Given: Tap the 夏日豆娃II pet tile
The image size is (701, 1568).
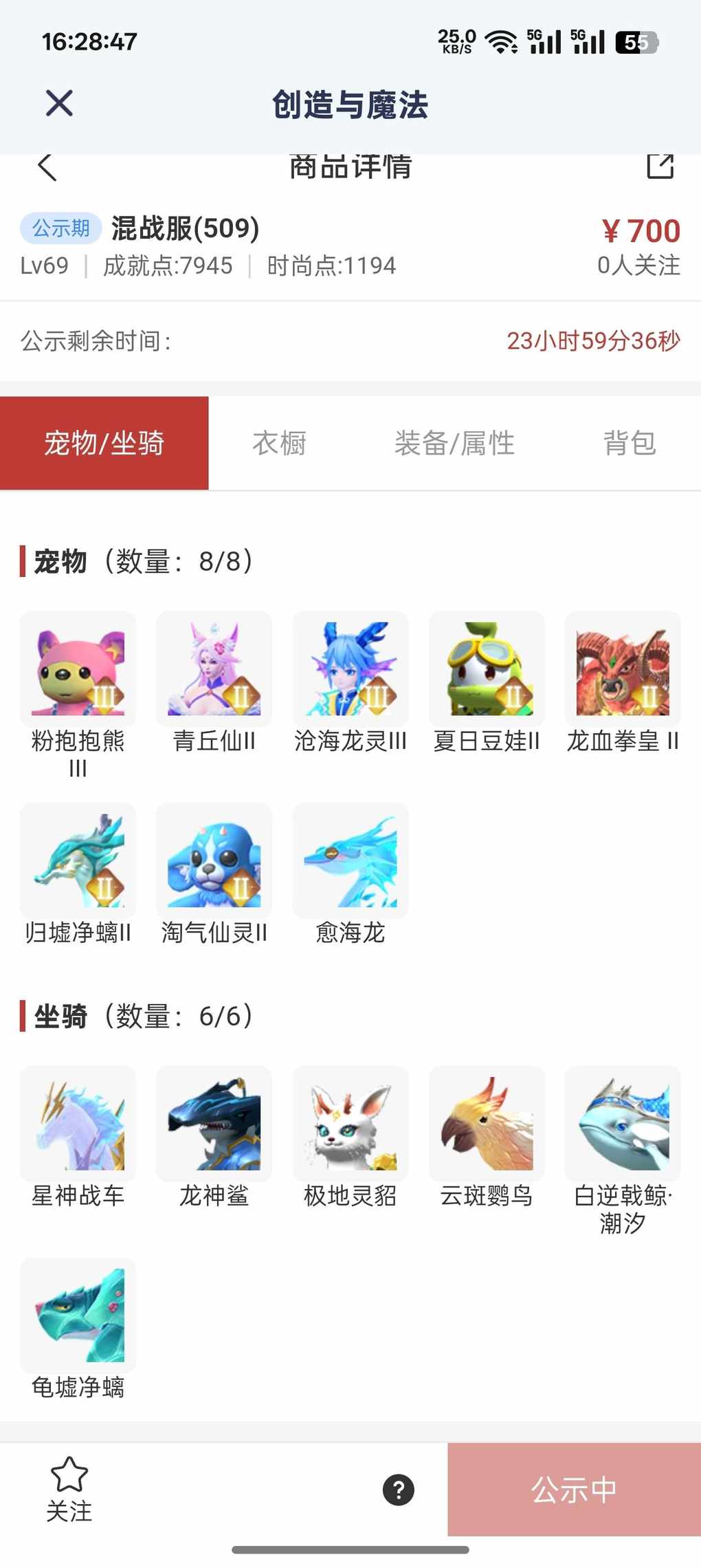Looking at the screenshot, I should click(x=487, y=669).
